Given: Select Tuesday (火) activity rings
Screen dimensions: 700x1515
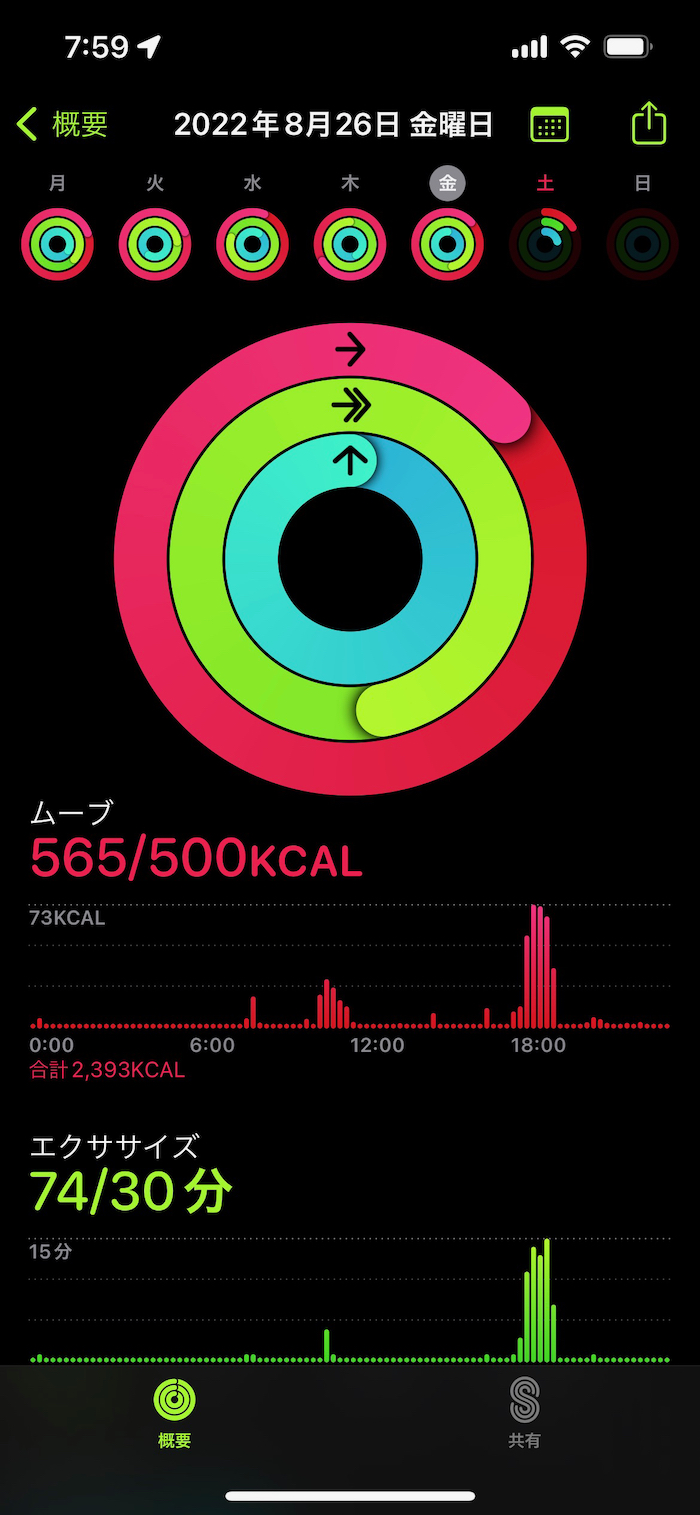Looking at the screenshot, I should click(155, 243).
